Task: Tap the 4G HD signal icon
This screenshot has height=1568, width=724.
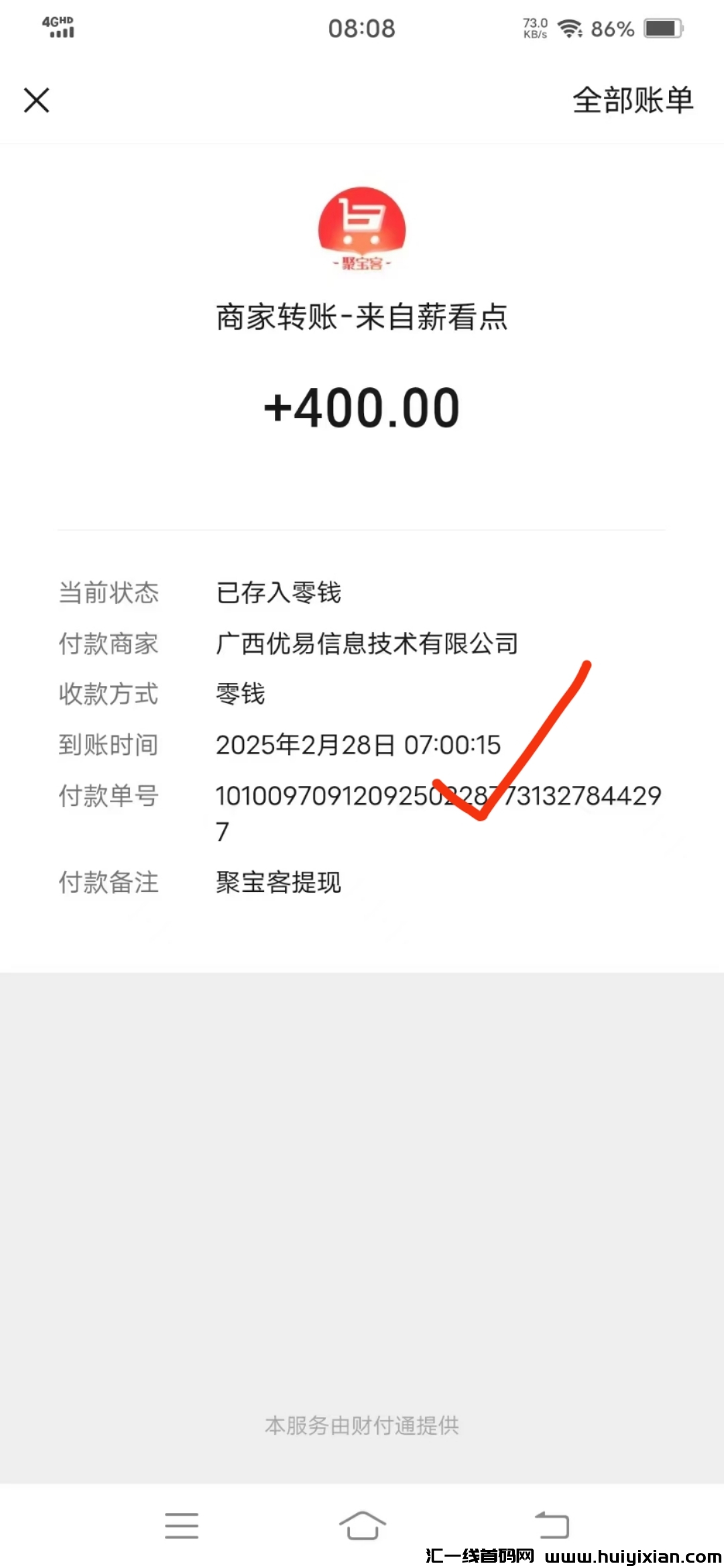Action: tap(57, 27)
